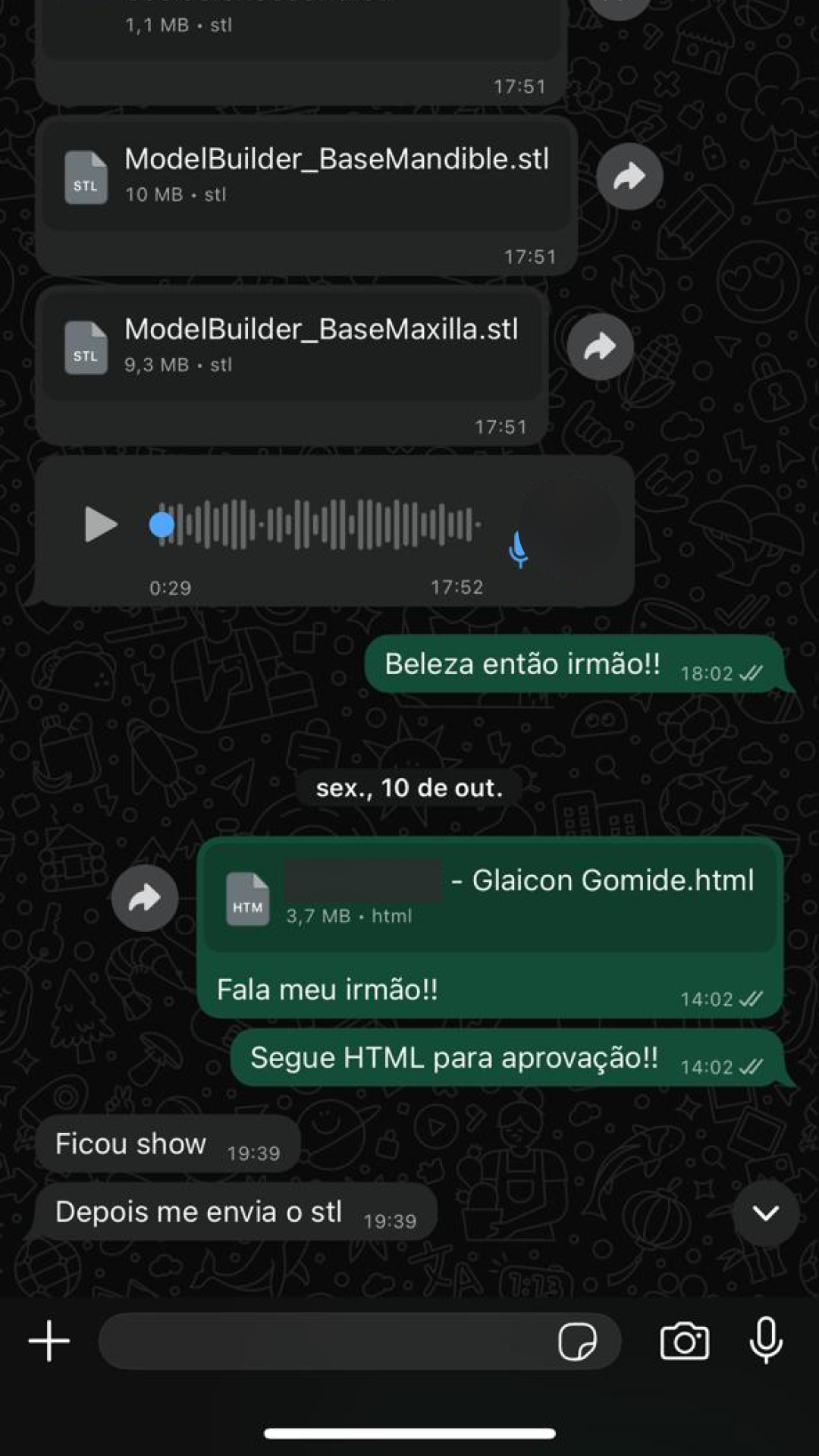This screenshot has width=819, height=1456.
Task: Jump to the latest messages with the down arrow
Action: [765, 1213]
